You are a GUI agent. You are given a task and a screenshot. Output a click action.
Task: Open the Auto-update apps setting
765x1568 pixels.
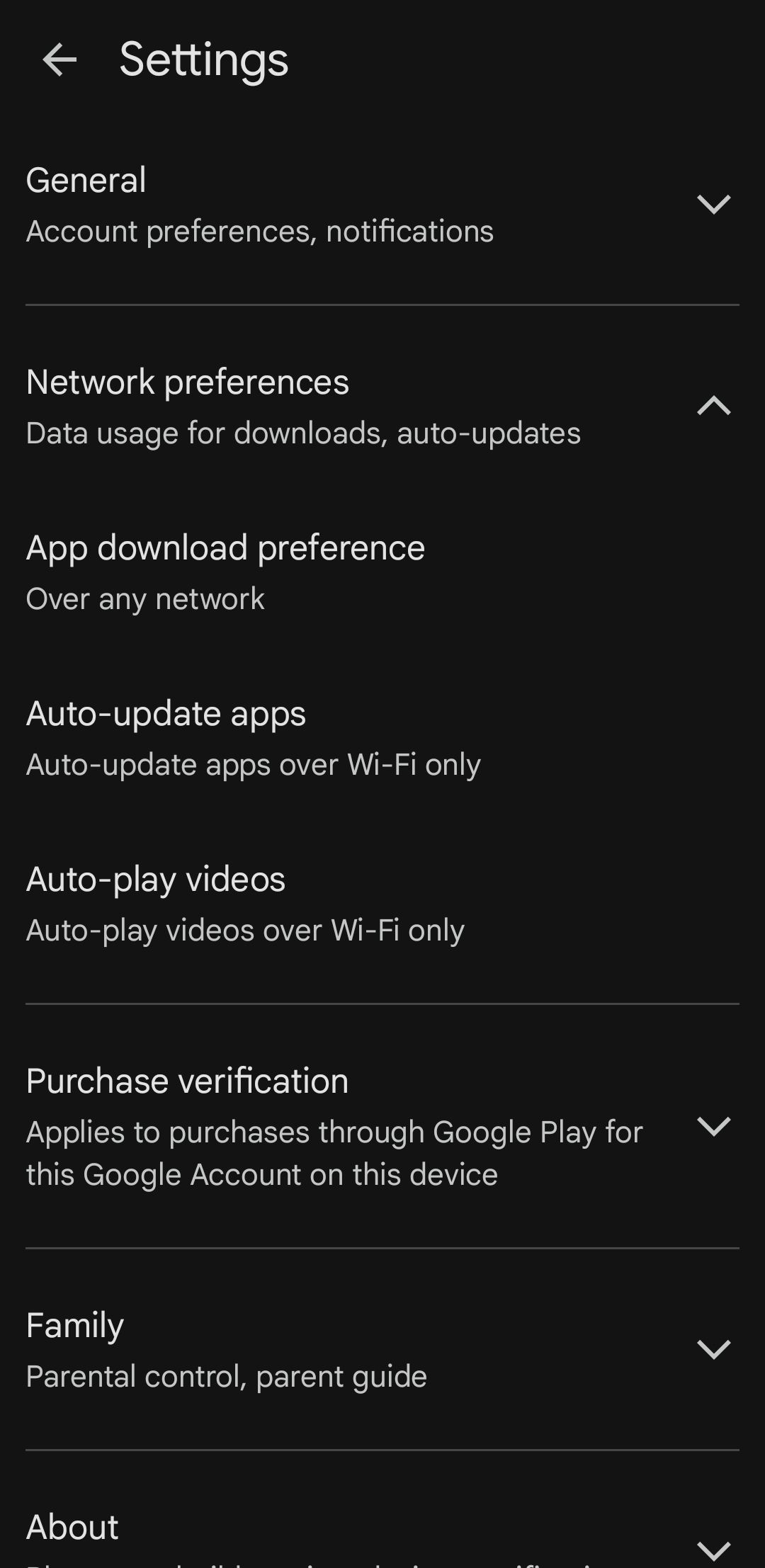click(283, 737)
